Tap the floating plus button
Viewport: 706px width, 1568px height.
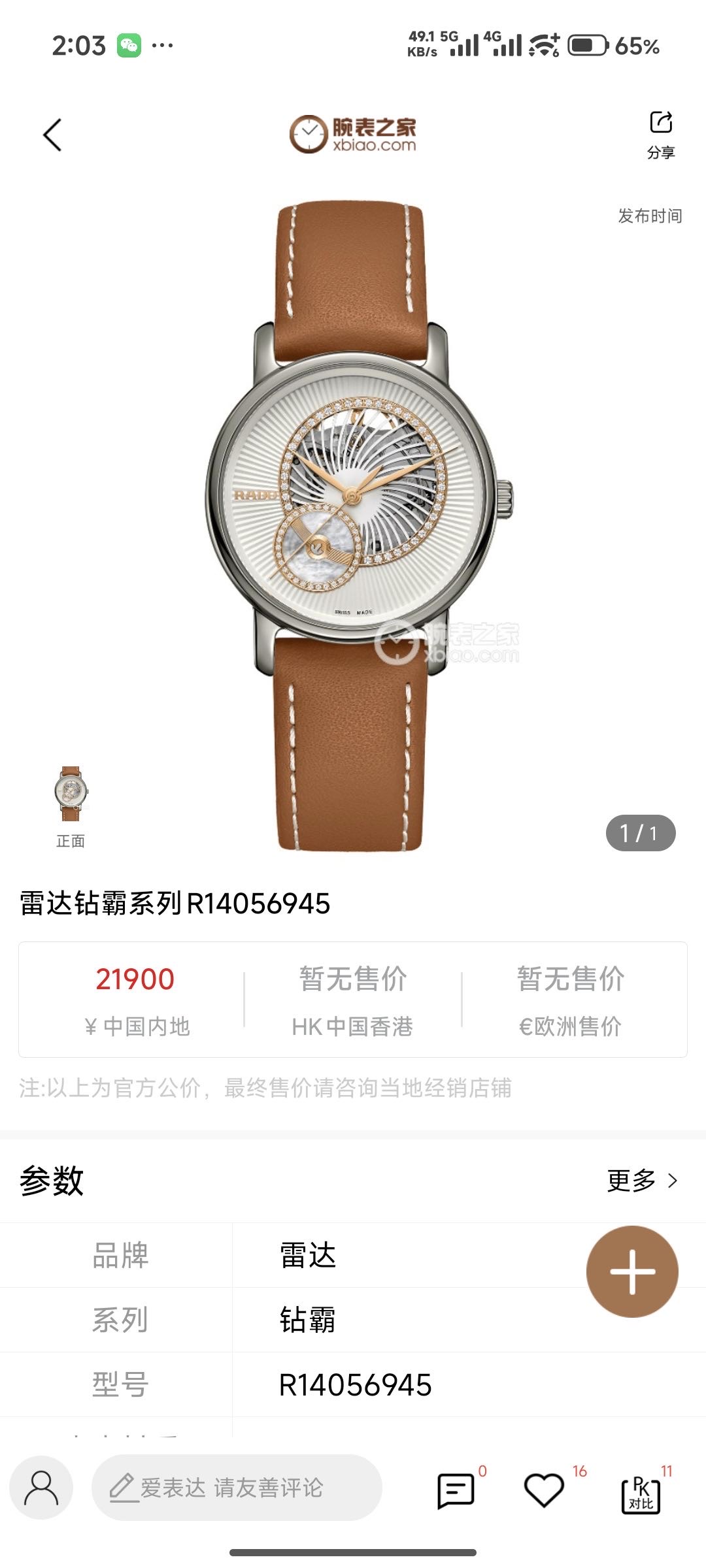tap(632, 1271)
